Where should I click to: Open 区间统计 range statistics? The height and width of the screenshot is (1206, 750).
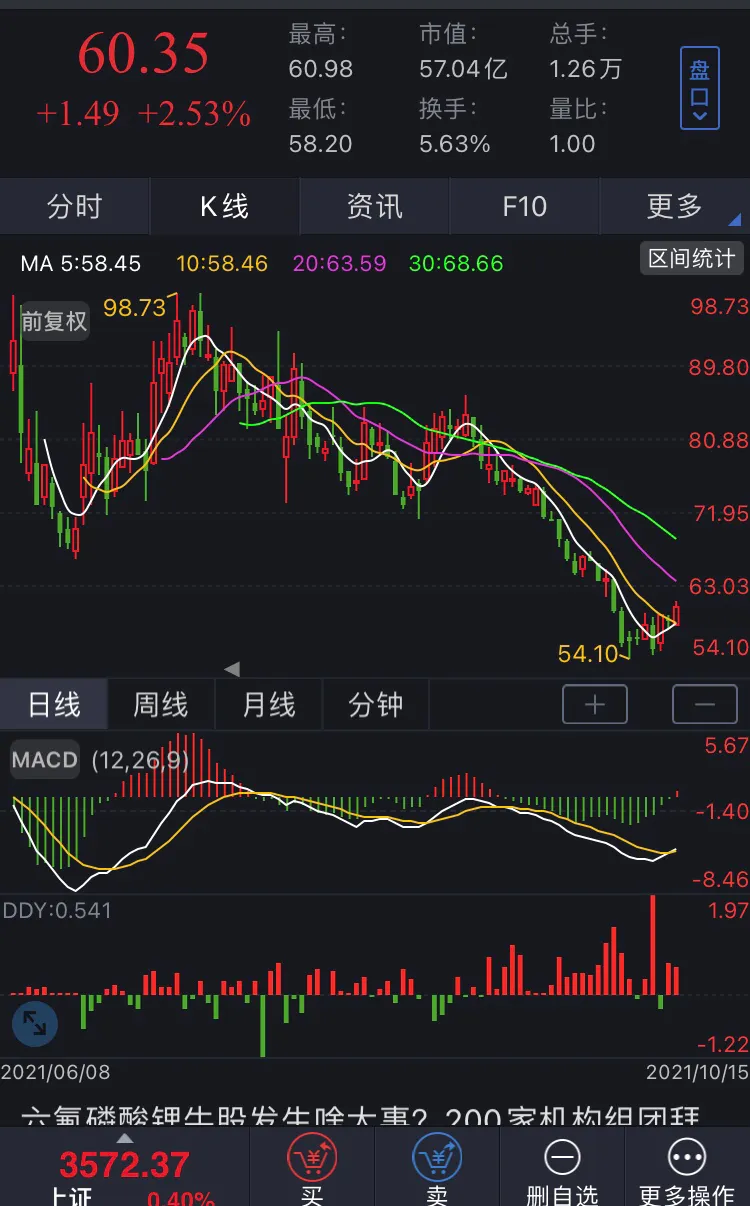point(692,259)
